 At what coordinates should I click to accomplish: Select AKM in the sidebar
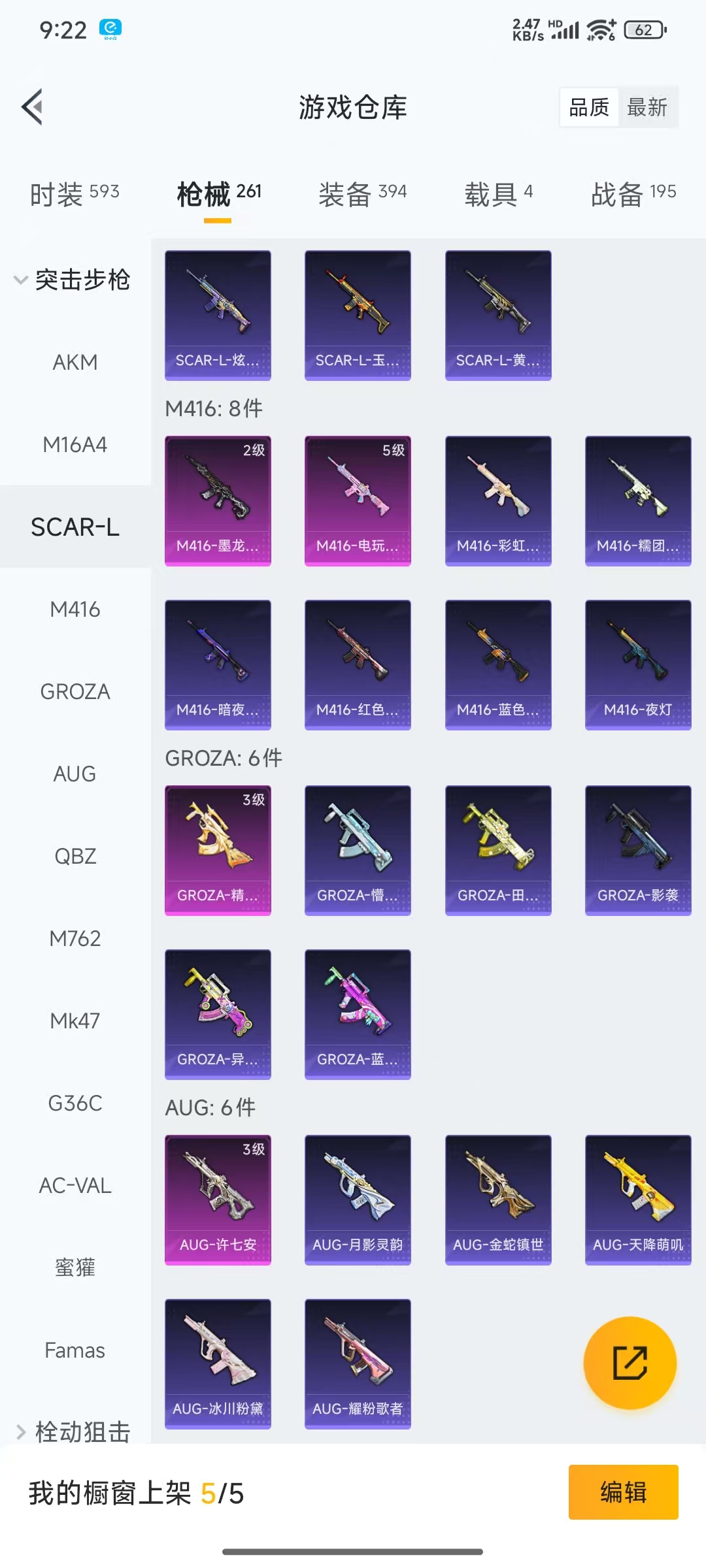75,362
